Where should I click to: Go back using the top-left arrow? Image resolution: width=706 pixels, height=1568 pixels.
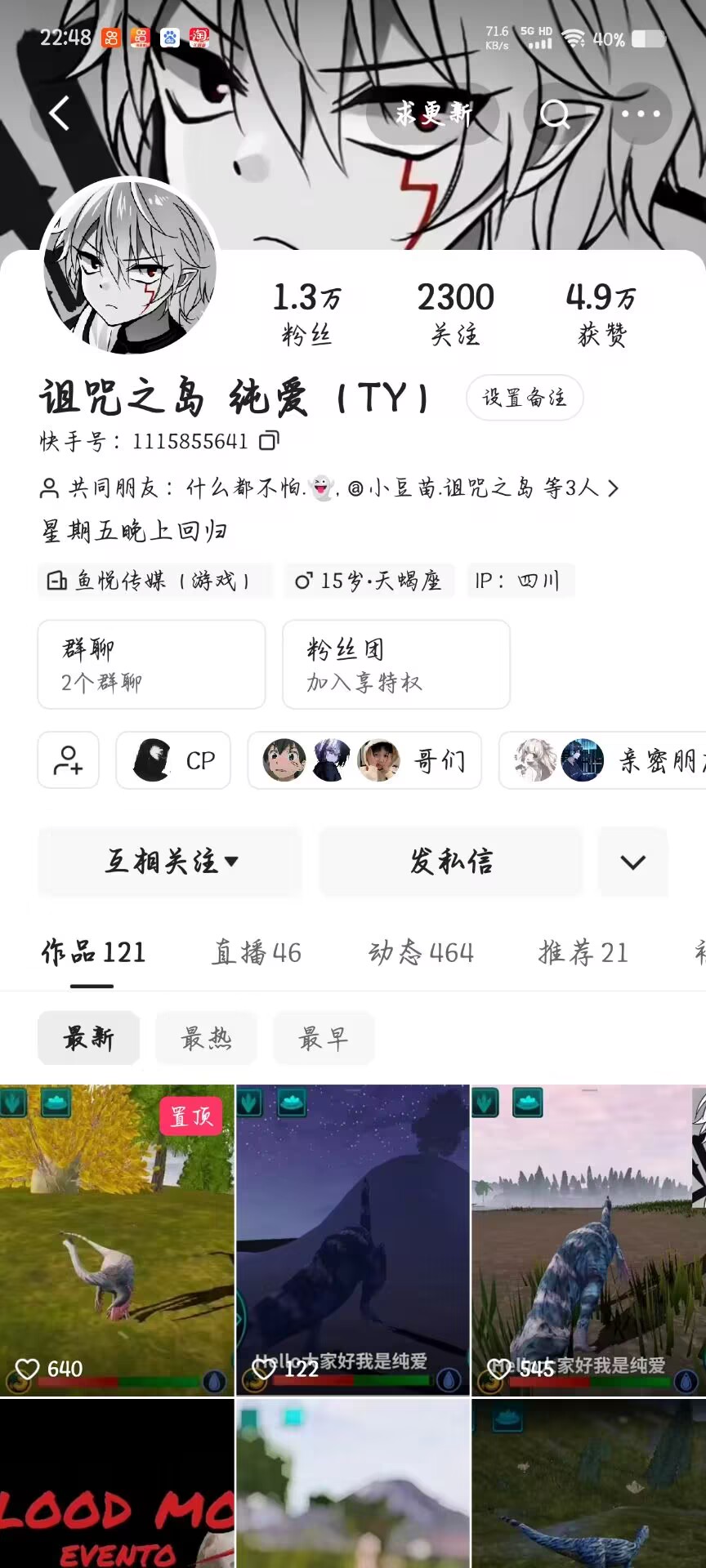click(59, 114)
